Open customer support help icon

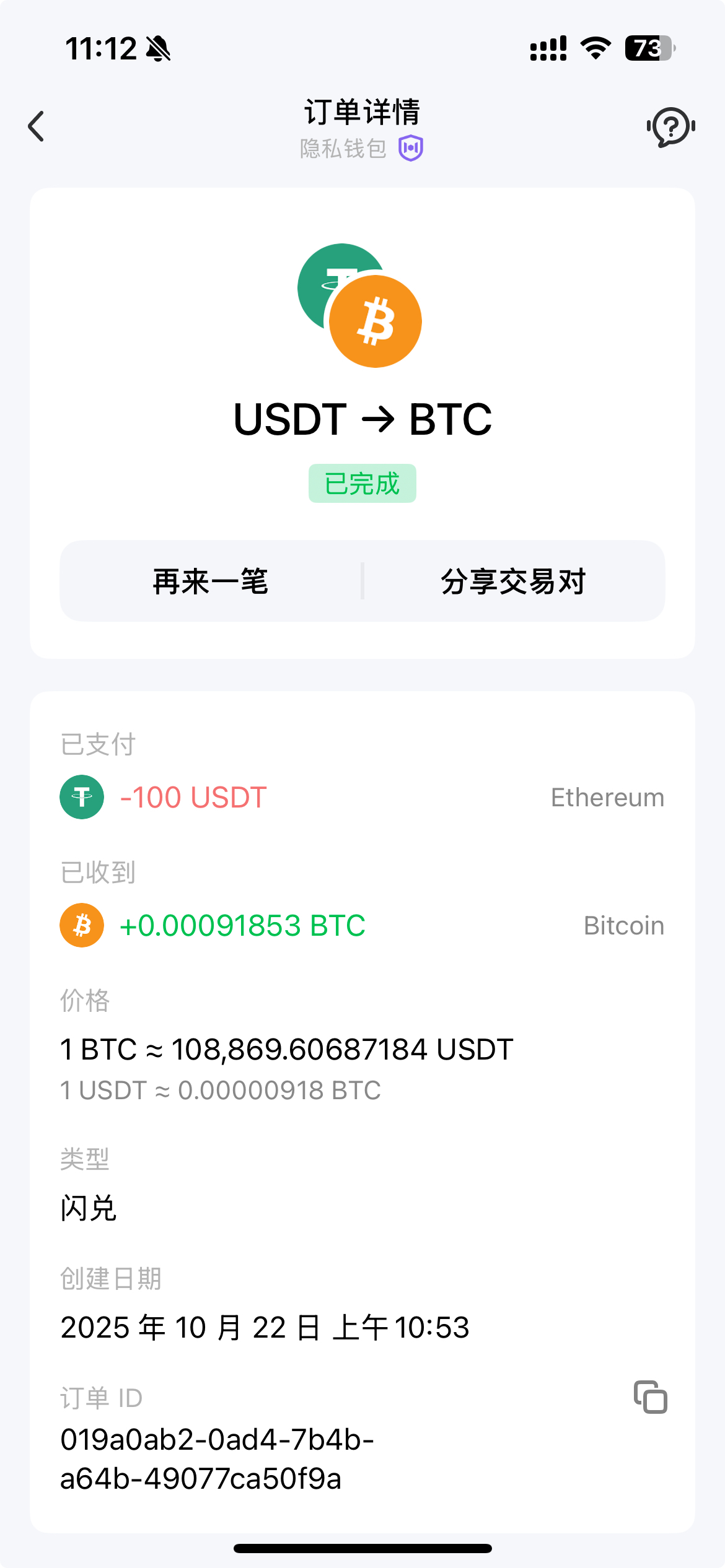click(671, 127)
